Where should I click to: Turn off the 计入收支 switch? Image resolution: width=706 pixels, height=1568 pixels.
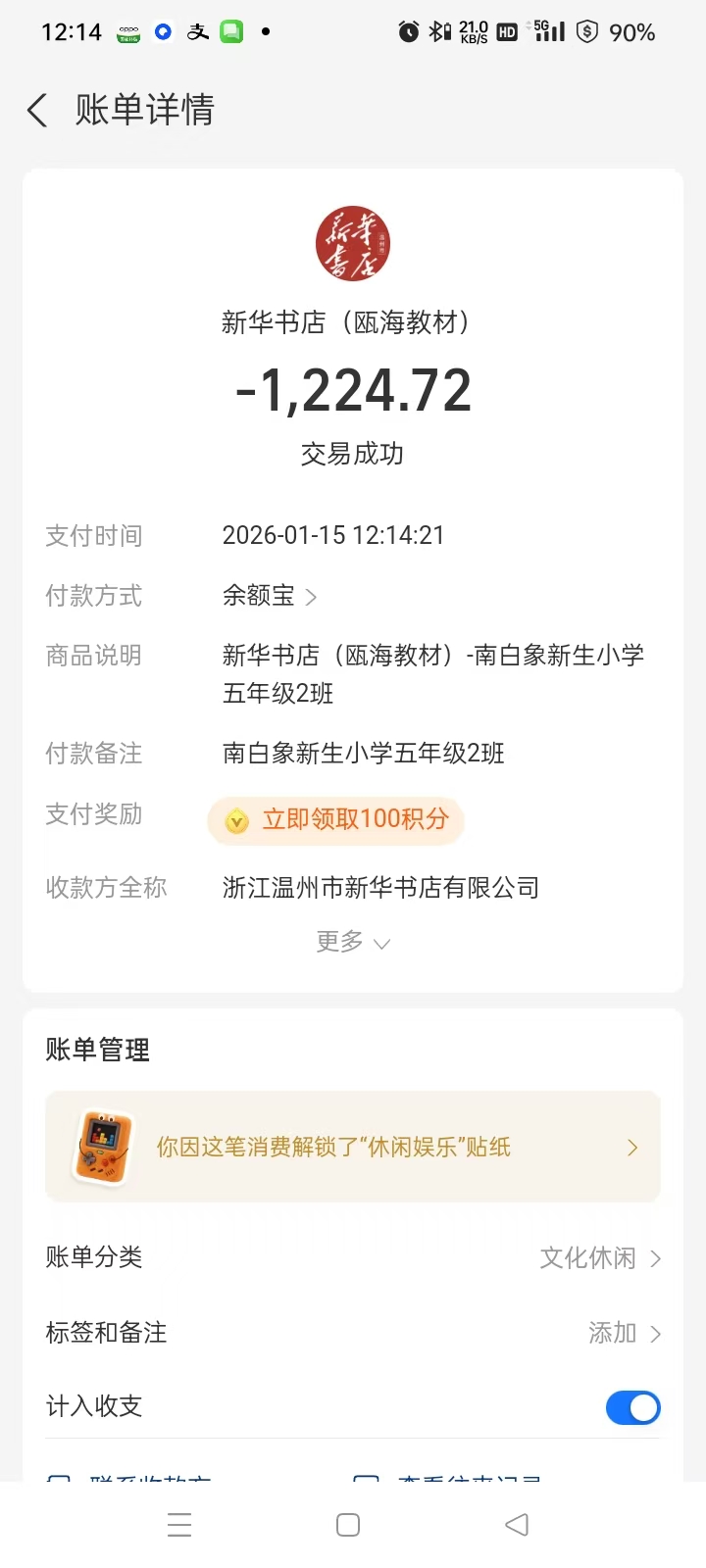[x=632, y=1407]
